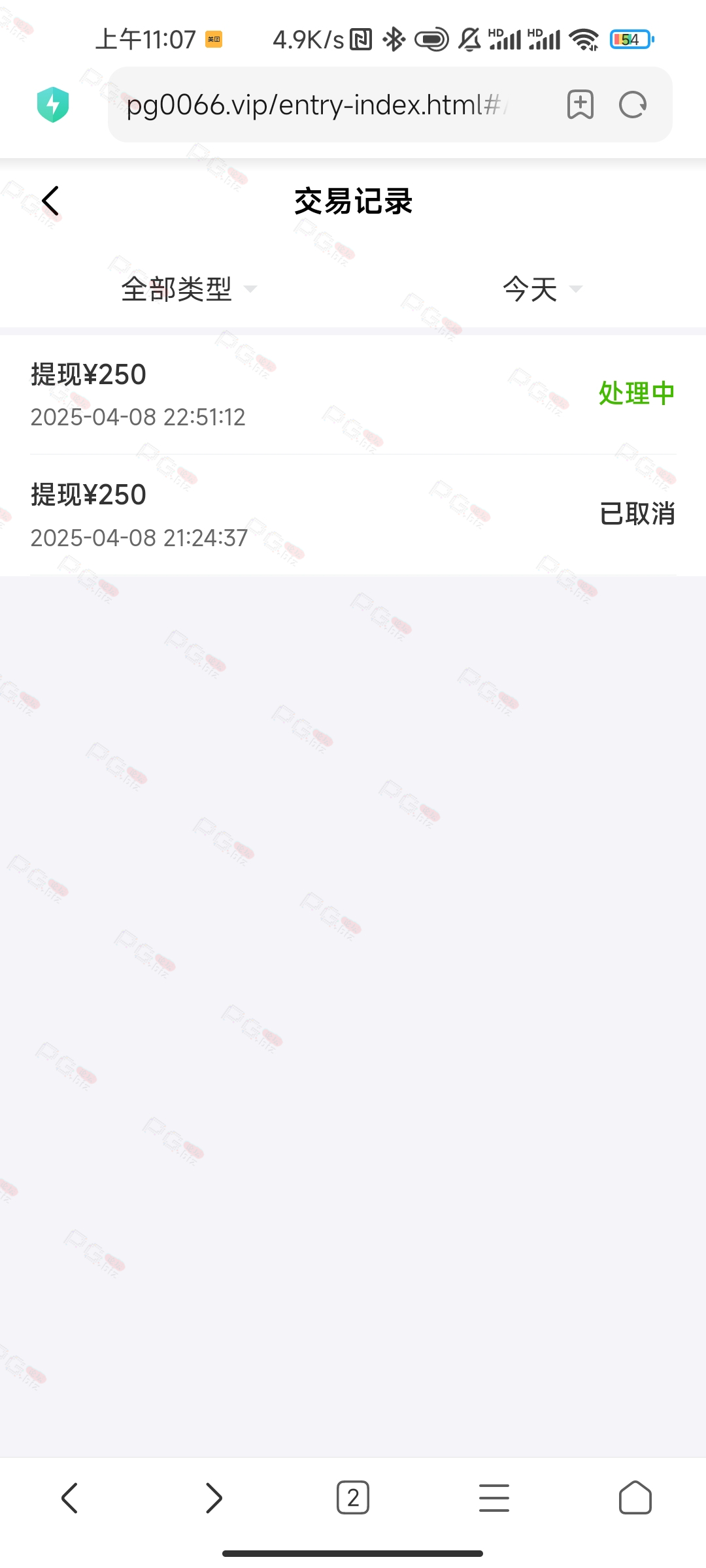Bookmark this page in the browser
Image resolution: width=706 pixels, height=1568 pixels.
click(580, 105)
